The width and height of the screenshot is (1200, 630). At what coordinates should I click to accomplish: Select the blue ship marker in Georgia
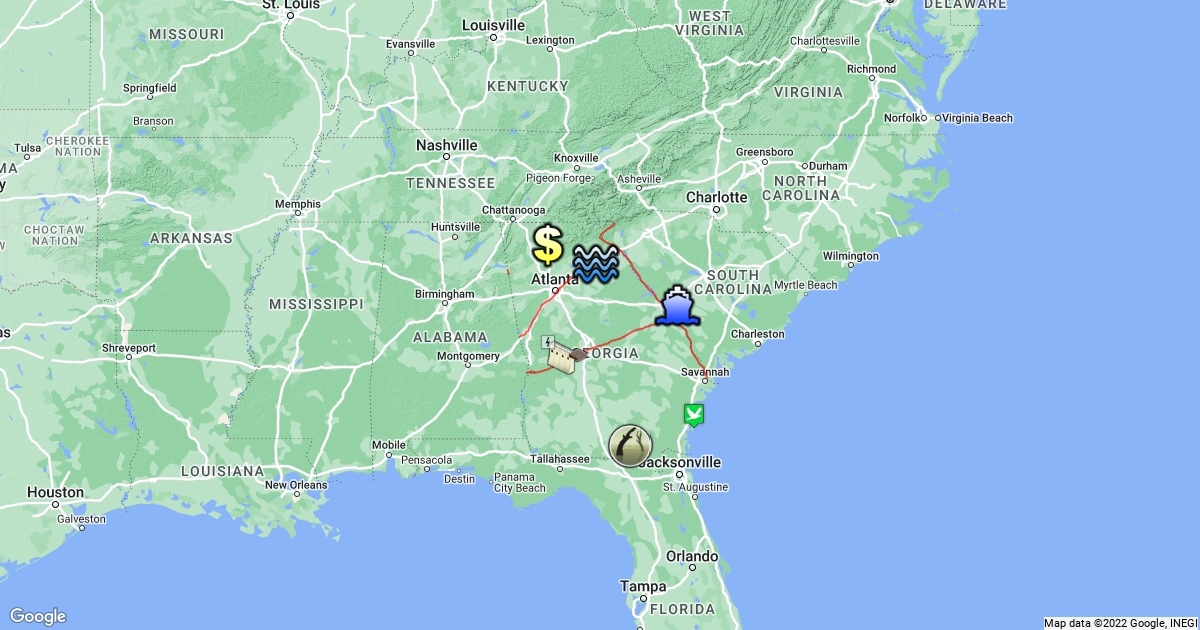(x=677, y=306)
